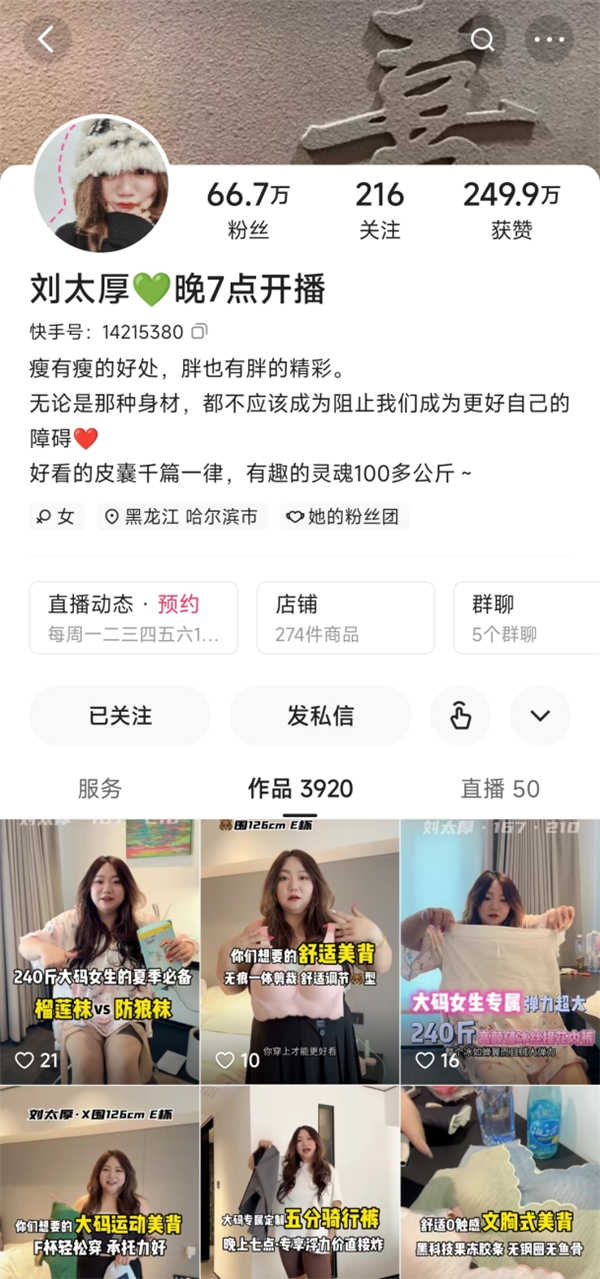This screenshot has height=1279, width=600.
Task: Open search on this profile
Action: coord(483,40)
